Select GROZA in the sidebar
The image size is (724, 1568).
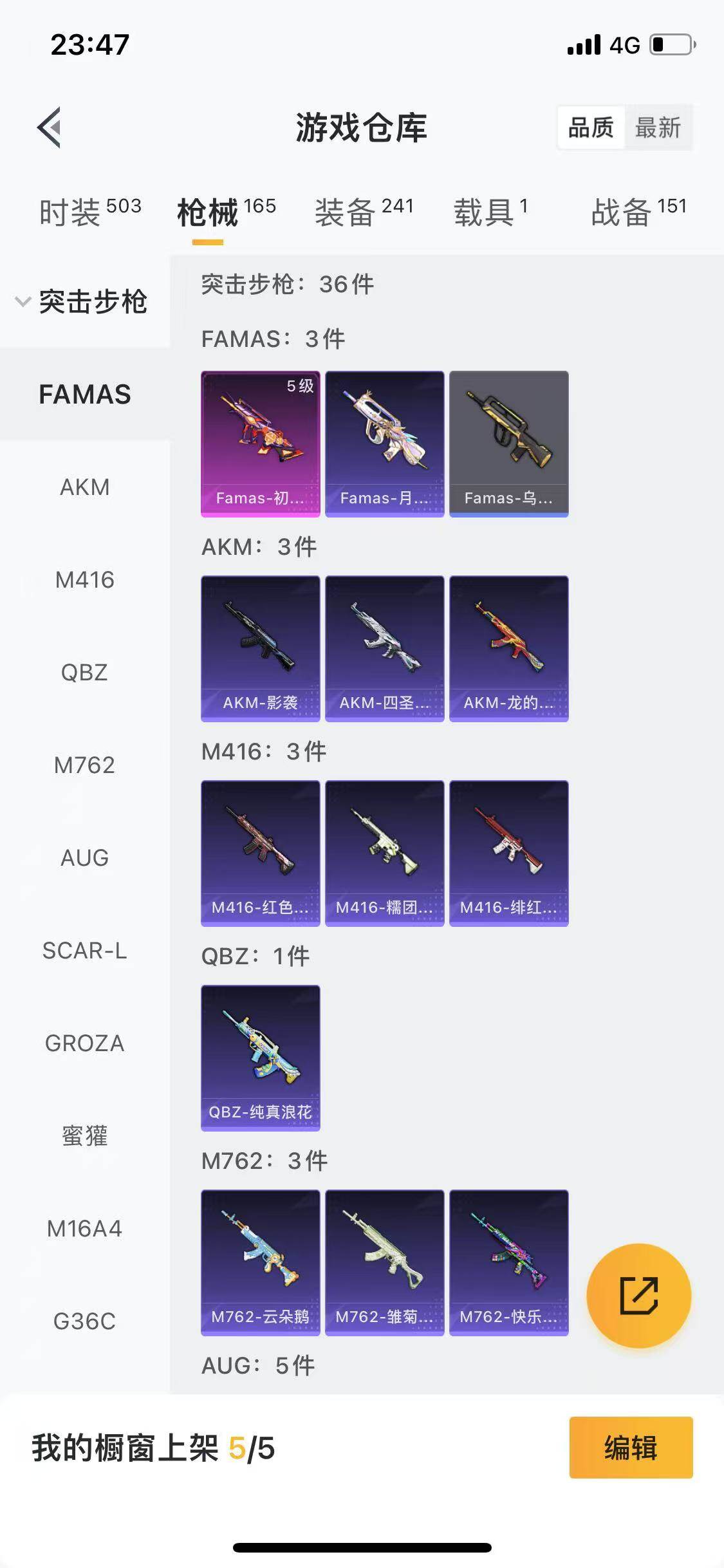coord(84,1043)
